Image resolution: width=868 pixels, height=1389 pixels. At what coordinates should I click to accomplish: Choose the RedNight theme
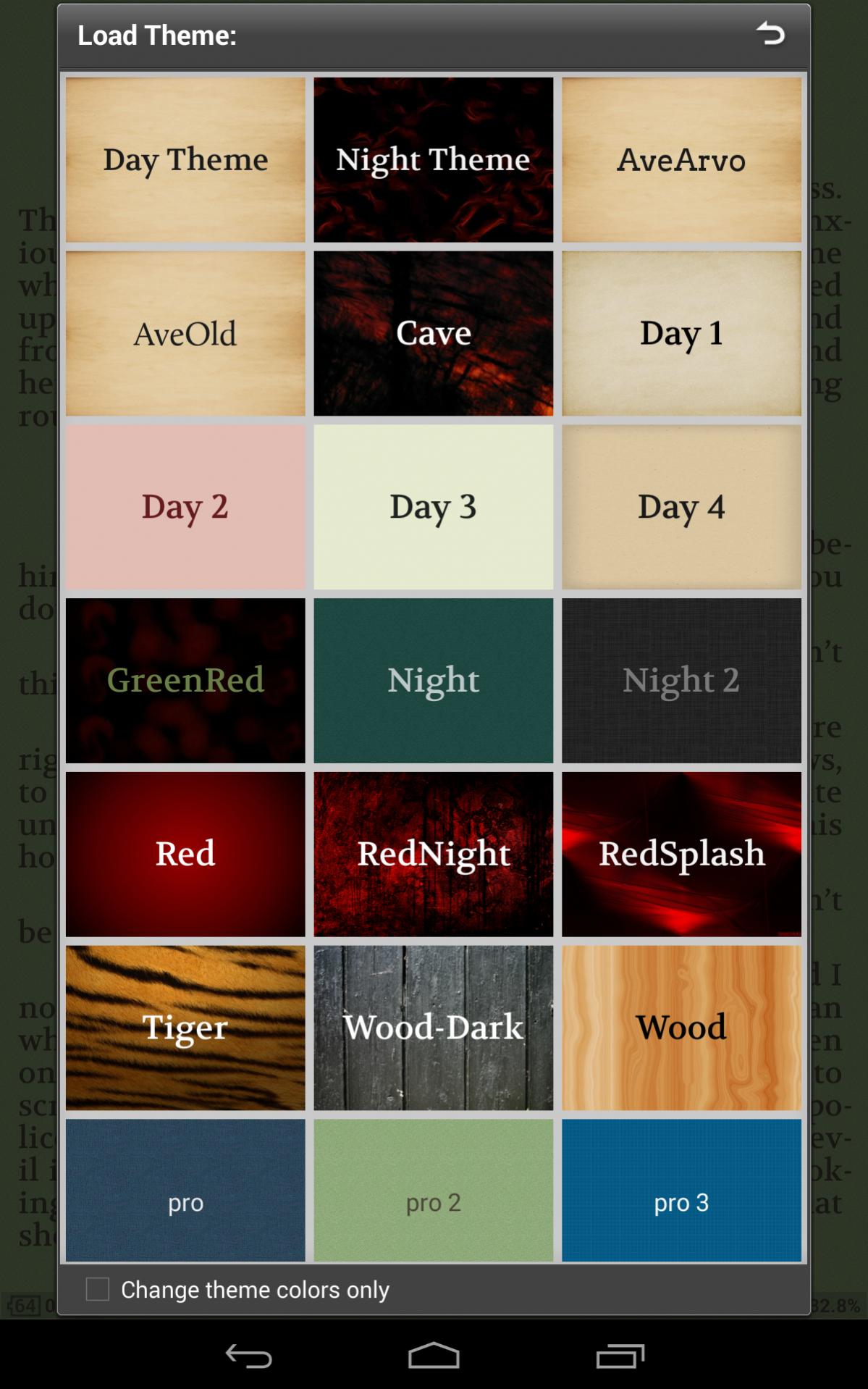coord(433,855)
